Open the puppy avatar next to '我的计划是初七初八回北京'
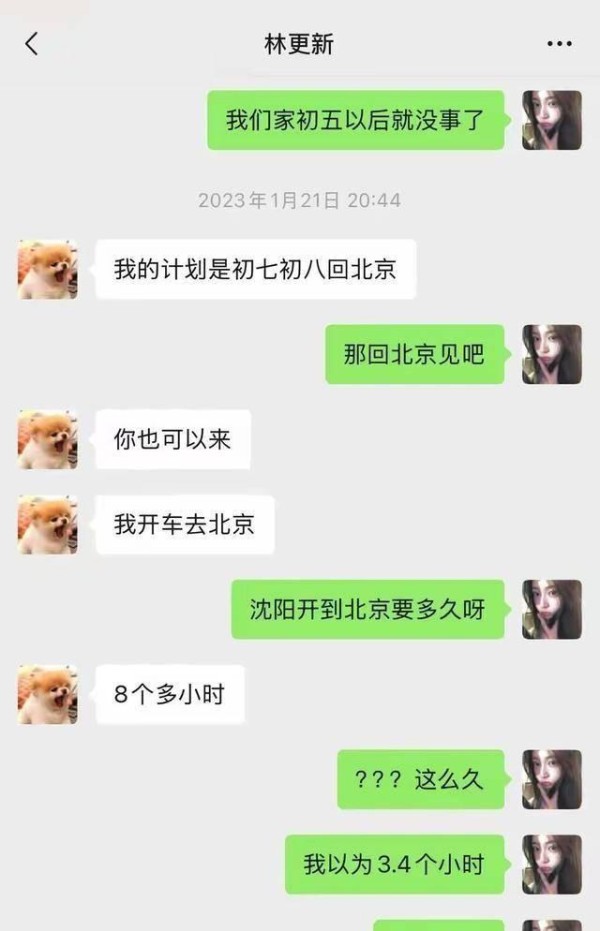The height and width of the screenshot is (931, 600). coord(47,269)
